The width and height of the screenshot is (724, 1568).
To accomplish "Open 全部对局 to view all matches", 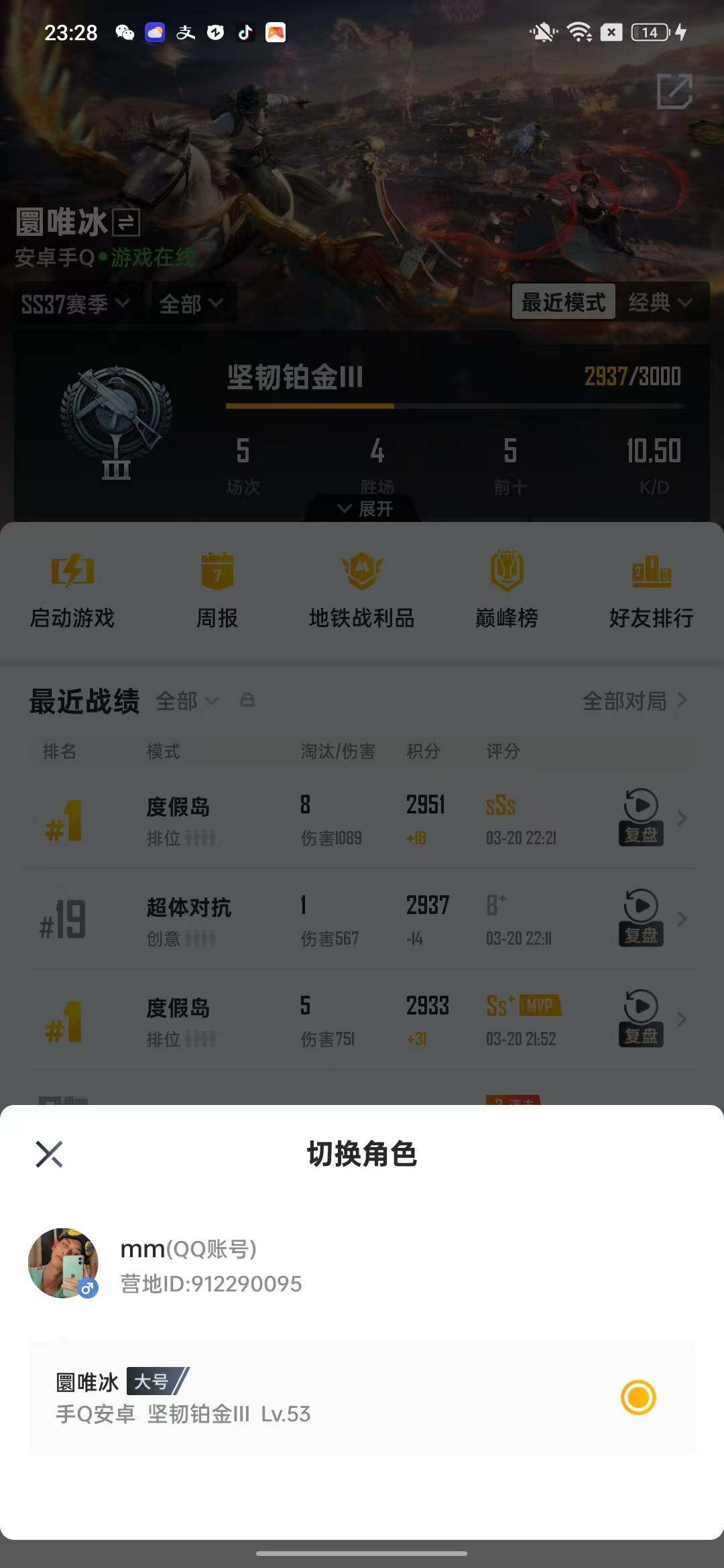I will [626, 700].
